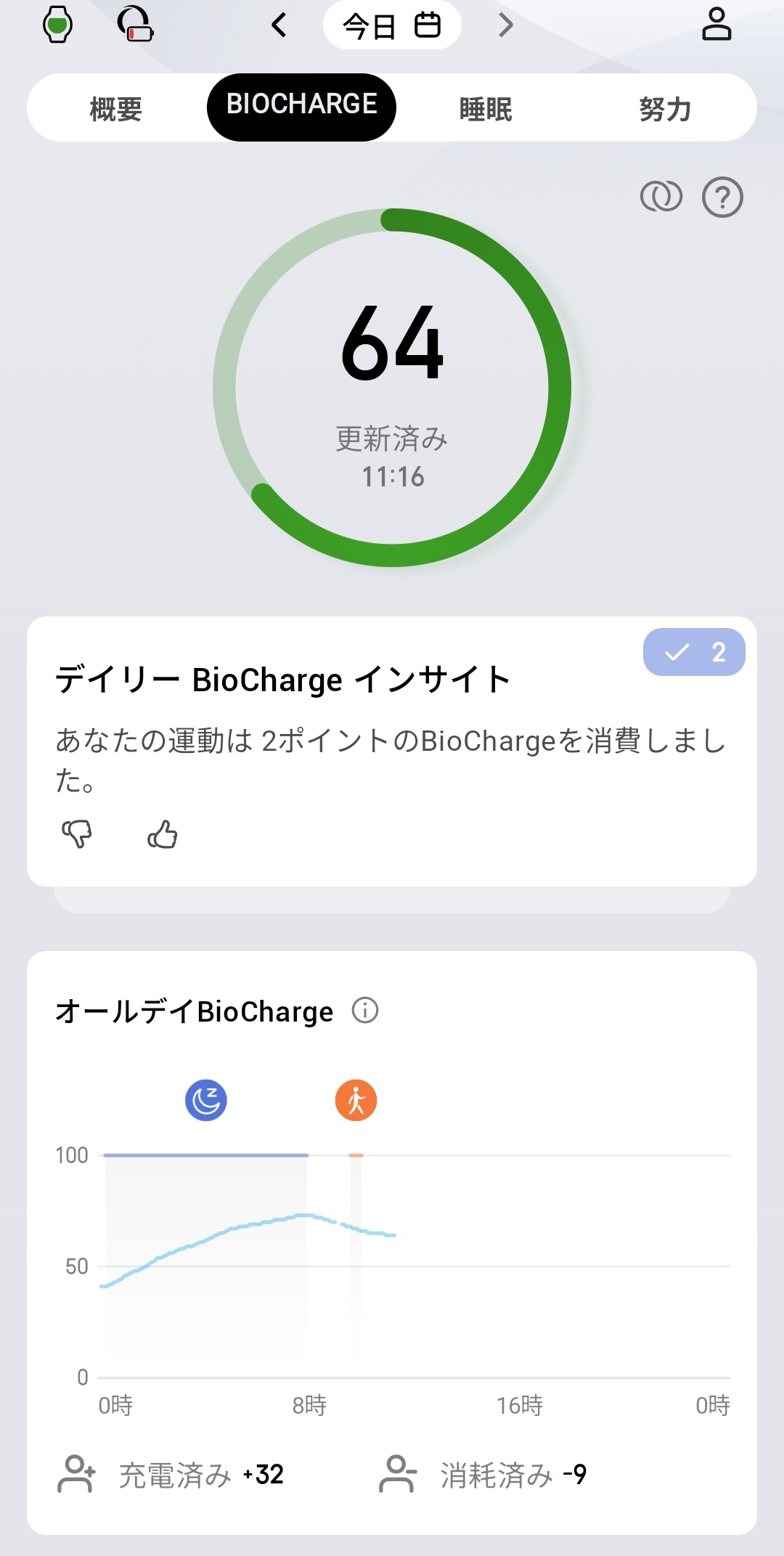Switch to the 睡眠 tab
Viewport: 784px width, 1556px height.
pyautogui.click(x=486, y=108)
